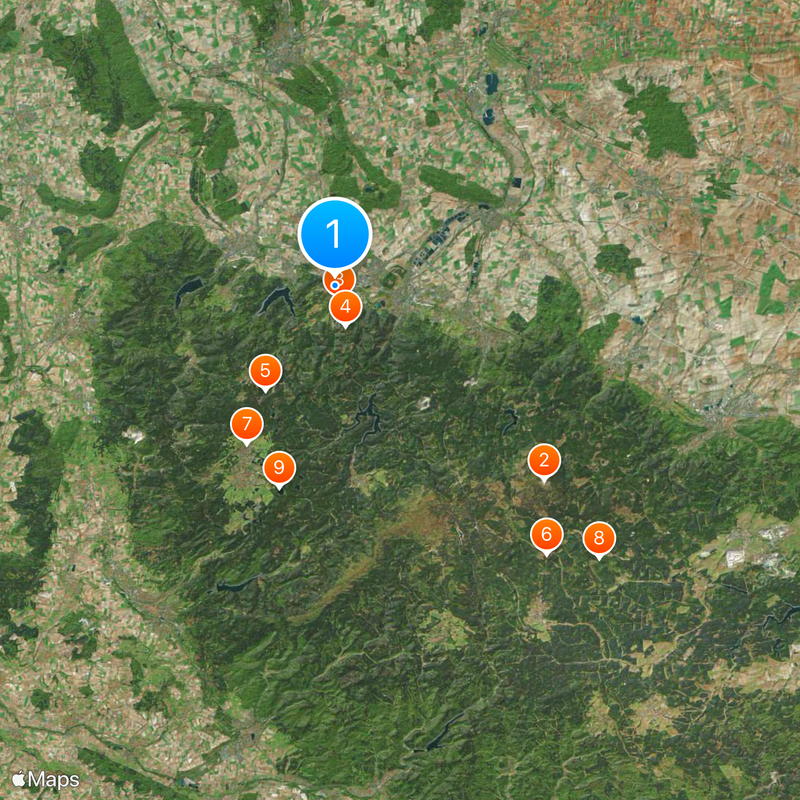This screenshot has width=800, height=800.
Task: Open the orange pin numbered 4
Action: [x=345, y=307]
